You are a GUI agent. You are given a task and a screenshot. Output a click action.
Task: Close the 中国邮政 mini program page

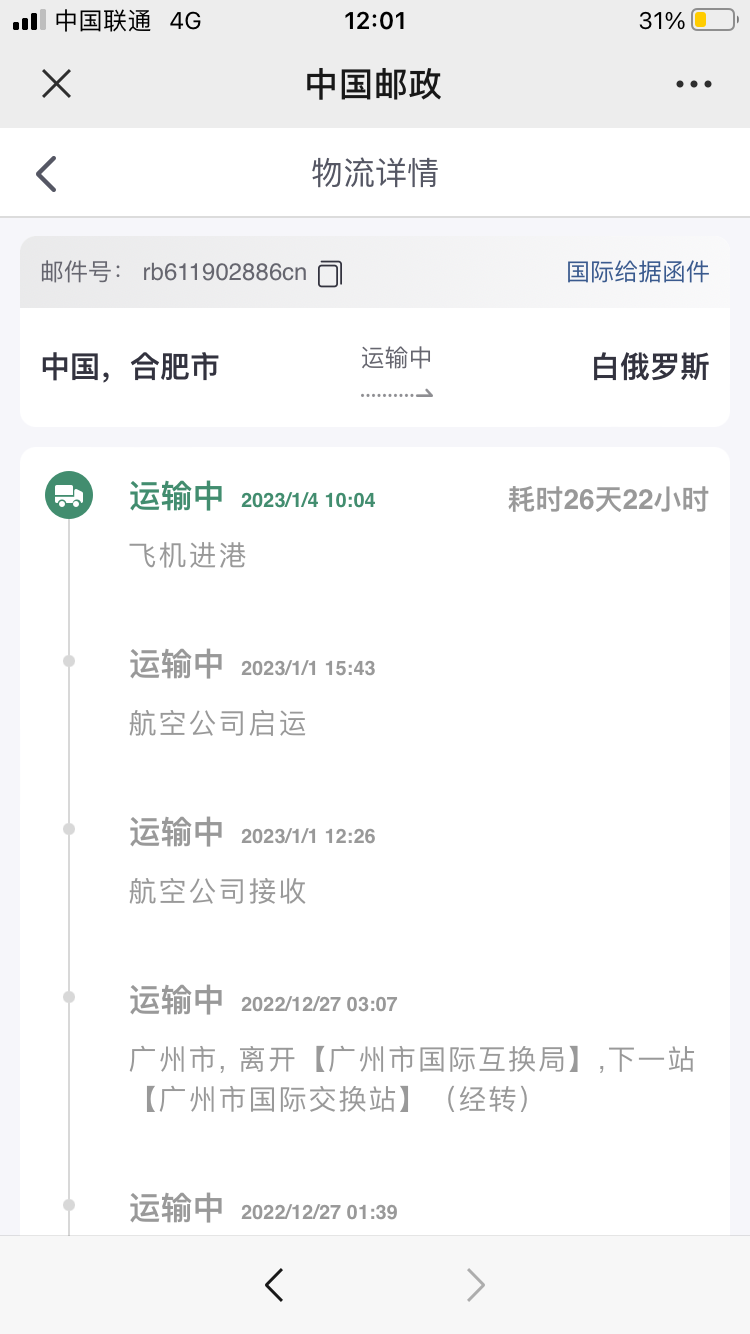pos(56,84)
